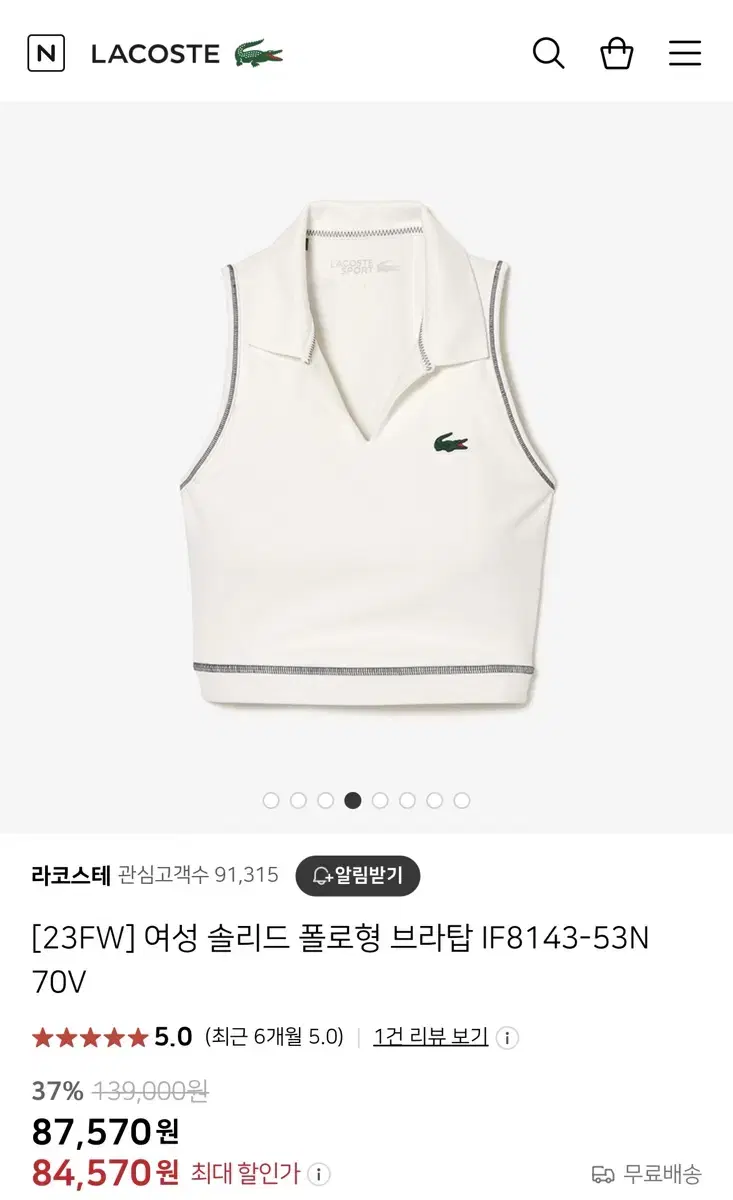The height and width of the screenshot is (1200, 733).
Task: Open the hamburger menu
Action: 685,53
